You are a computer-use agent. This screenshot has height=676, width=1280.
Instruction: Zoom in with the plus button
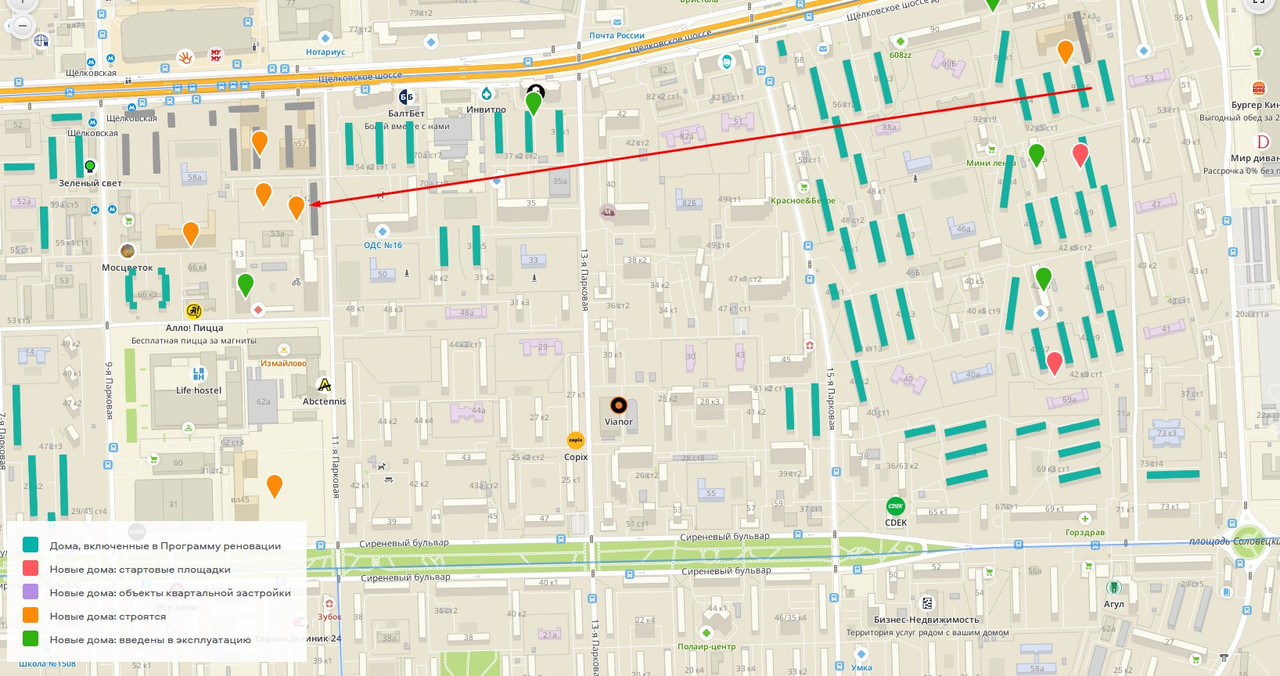click(x=22, y=3)
